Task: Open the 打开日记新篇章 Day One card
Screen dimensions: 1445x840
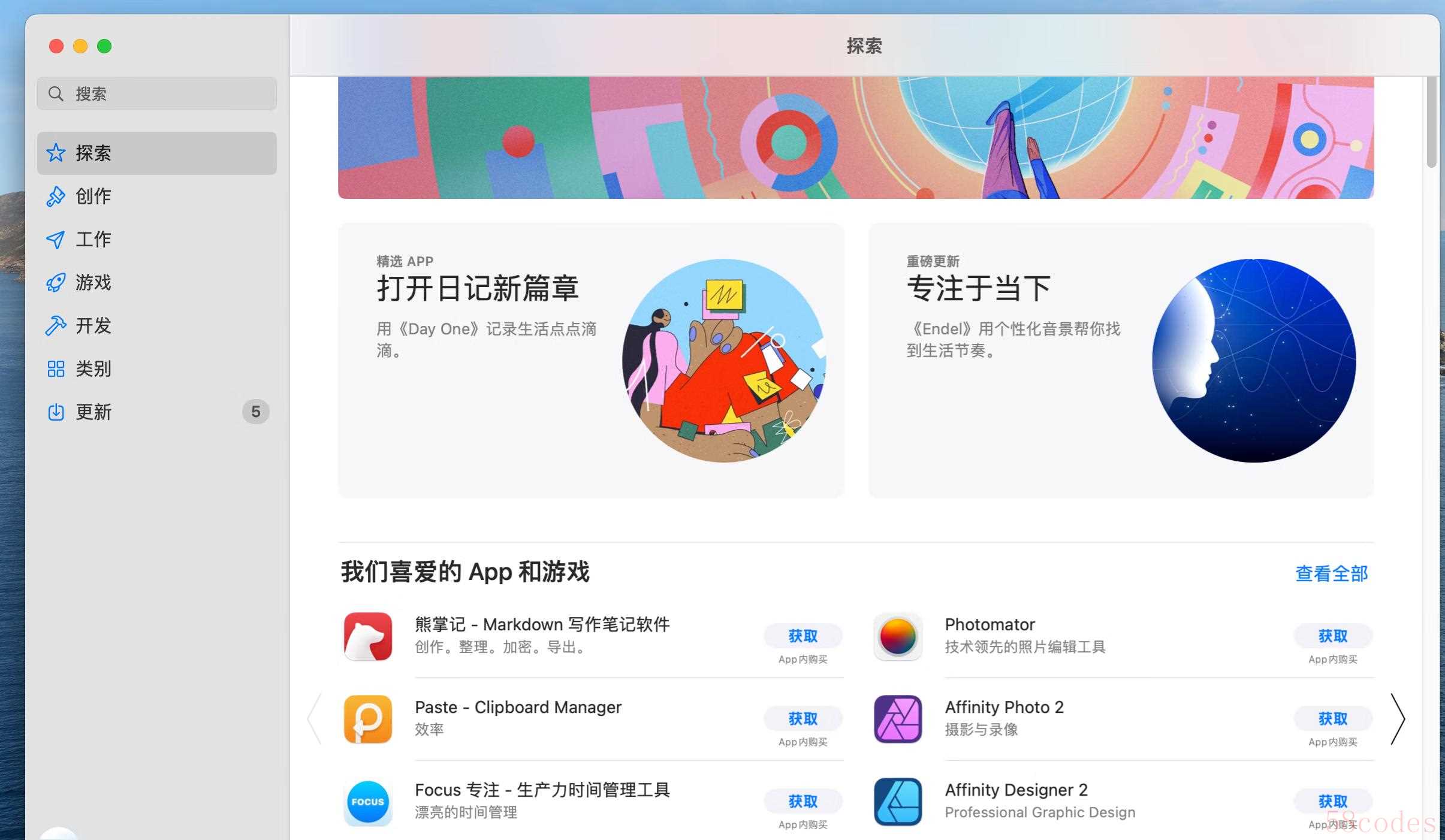Action: [590, 360]
